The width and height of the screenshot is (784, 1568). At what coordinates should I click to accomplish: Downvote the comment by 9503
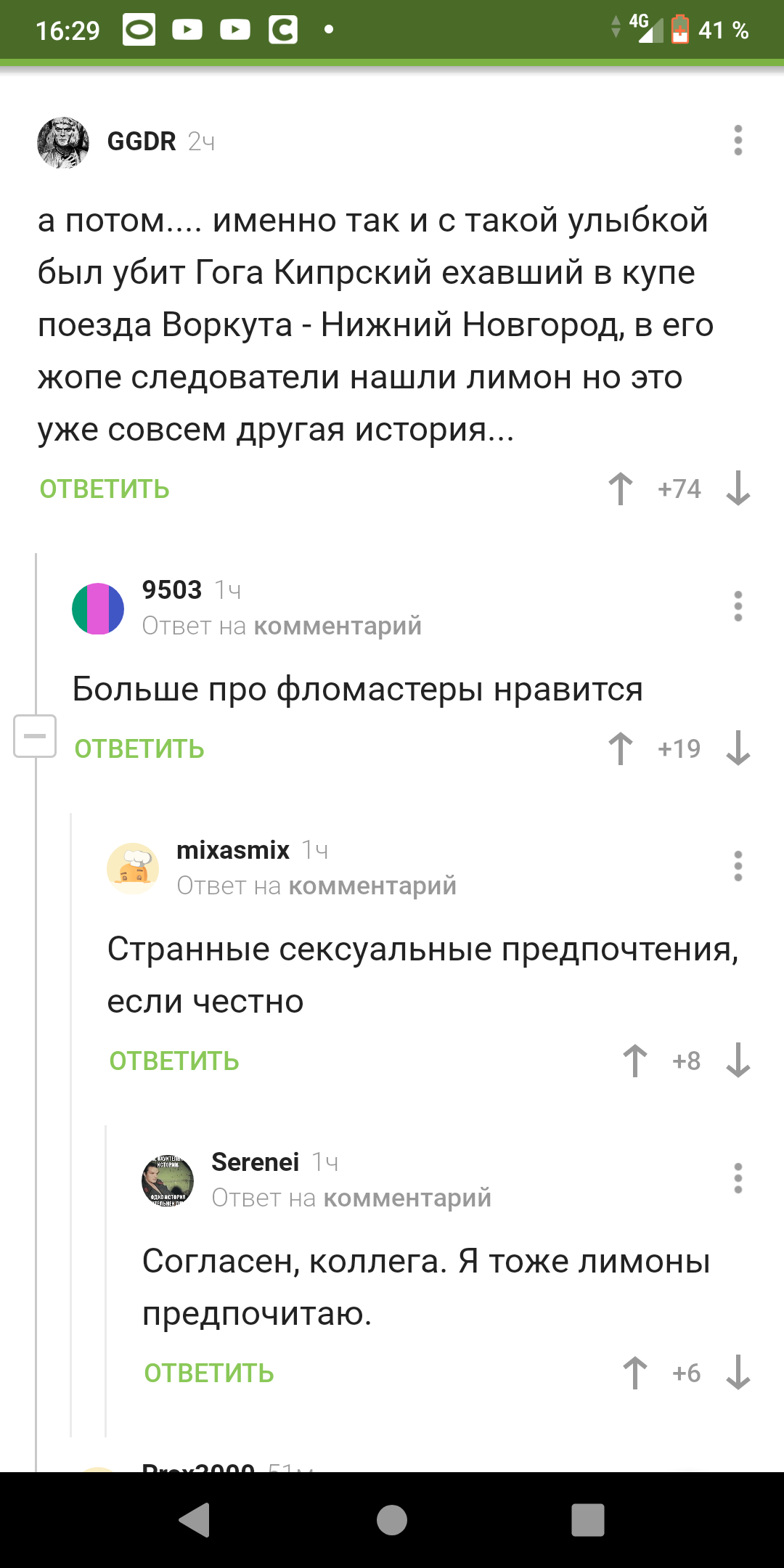(738, 748)
